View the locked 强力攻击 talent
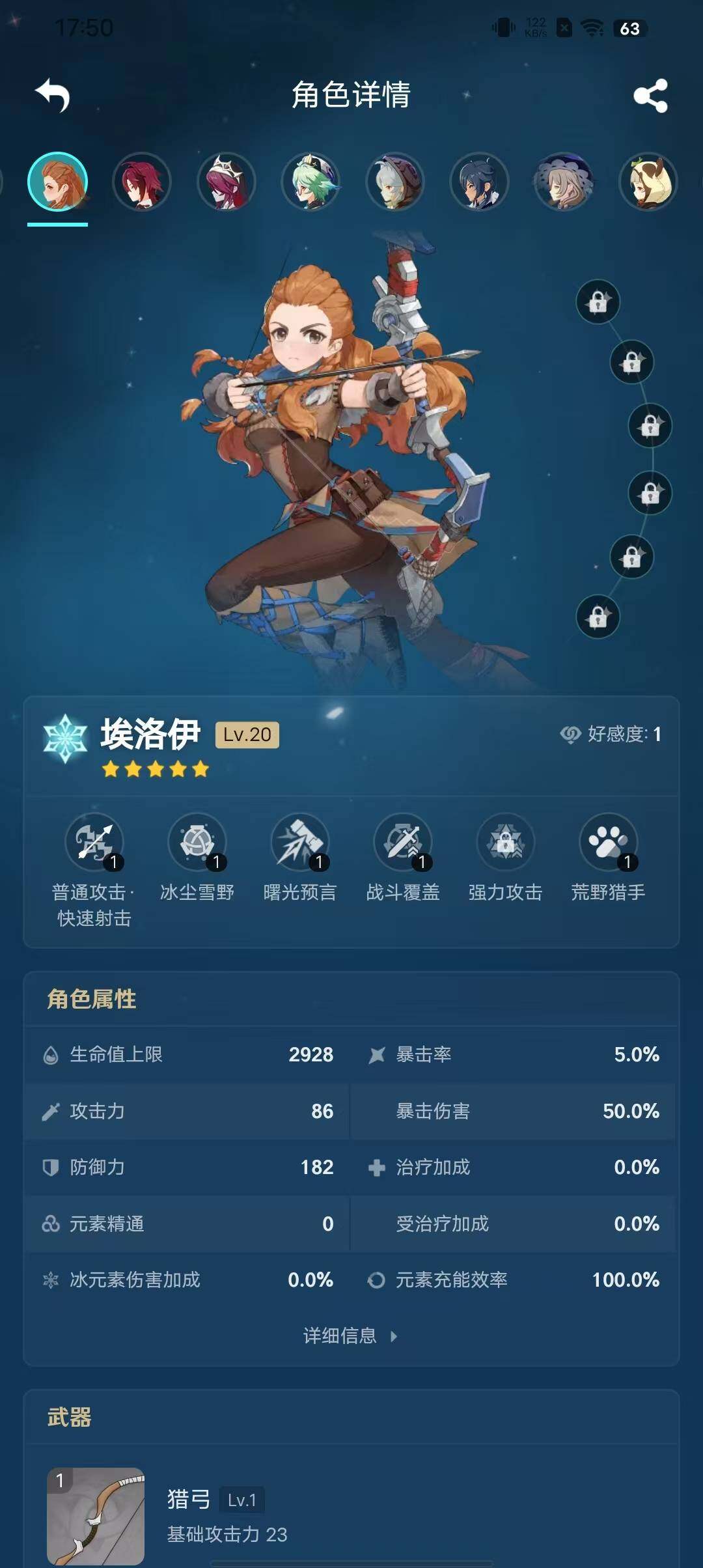Viewport: 703px width, 1568px height. coord(506,843)
